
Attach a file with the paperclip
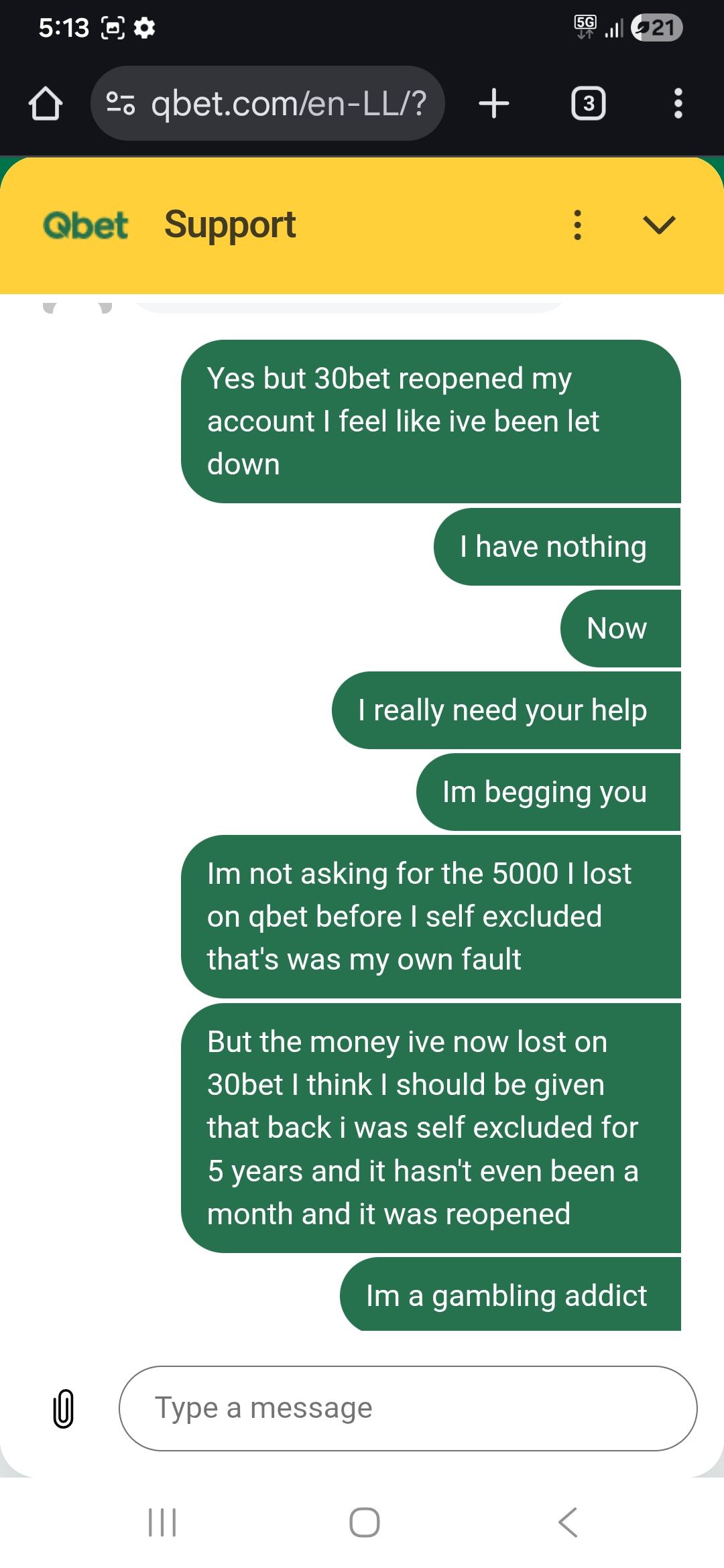pyautogui.click(x=63, y=1409)
